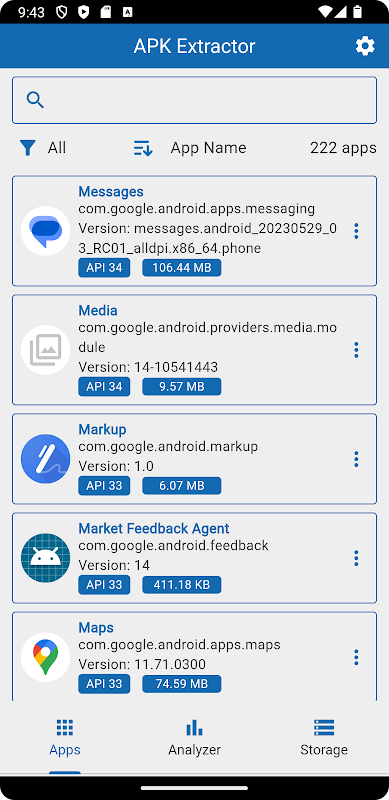Viewport: 389px width, 800px height.
Task: Tap the search field
Action: 194,100
